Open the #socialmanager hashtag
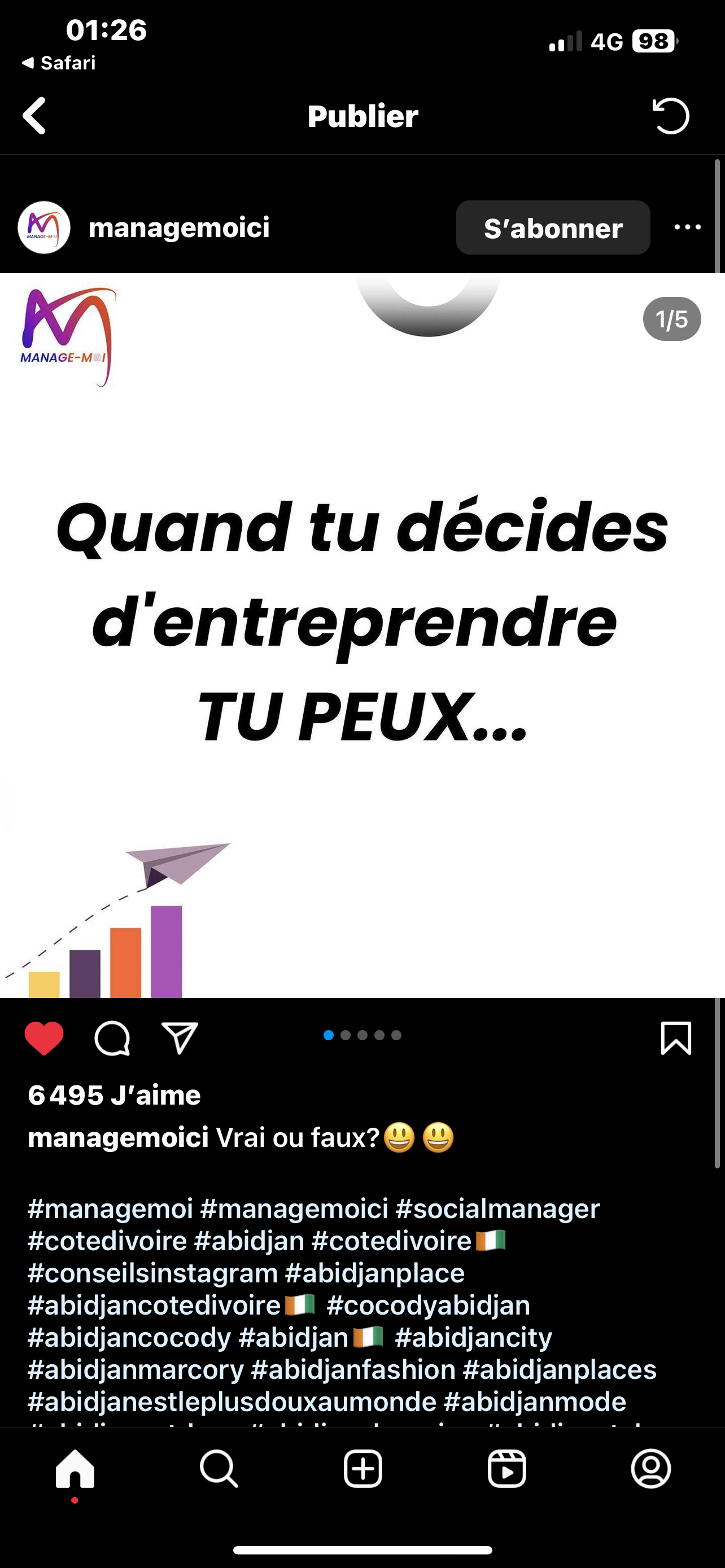The height and width of the screenshot is (1568, 725). click(x=497, y=1209)
